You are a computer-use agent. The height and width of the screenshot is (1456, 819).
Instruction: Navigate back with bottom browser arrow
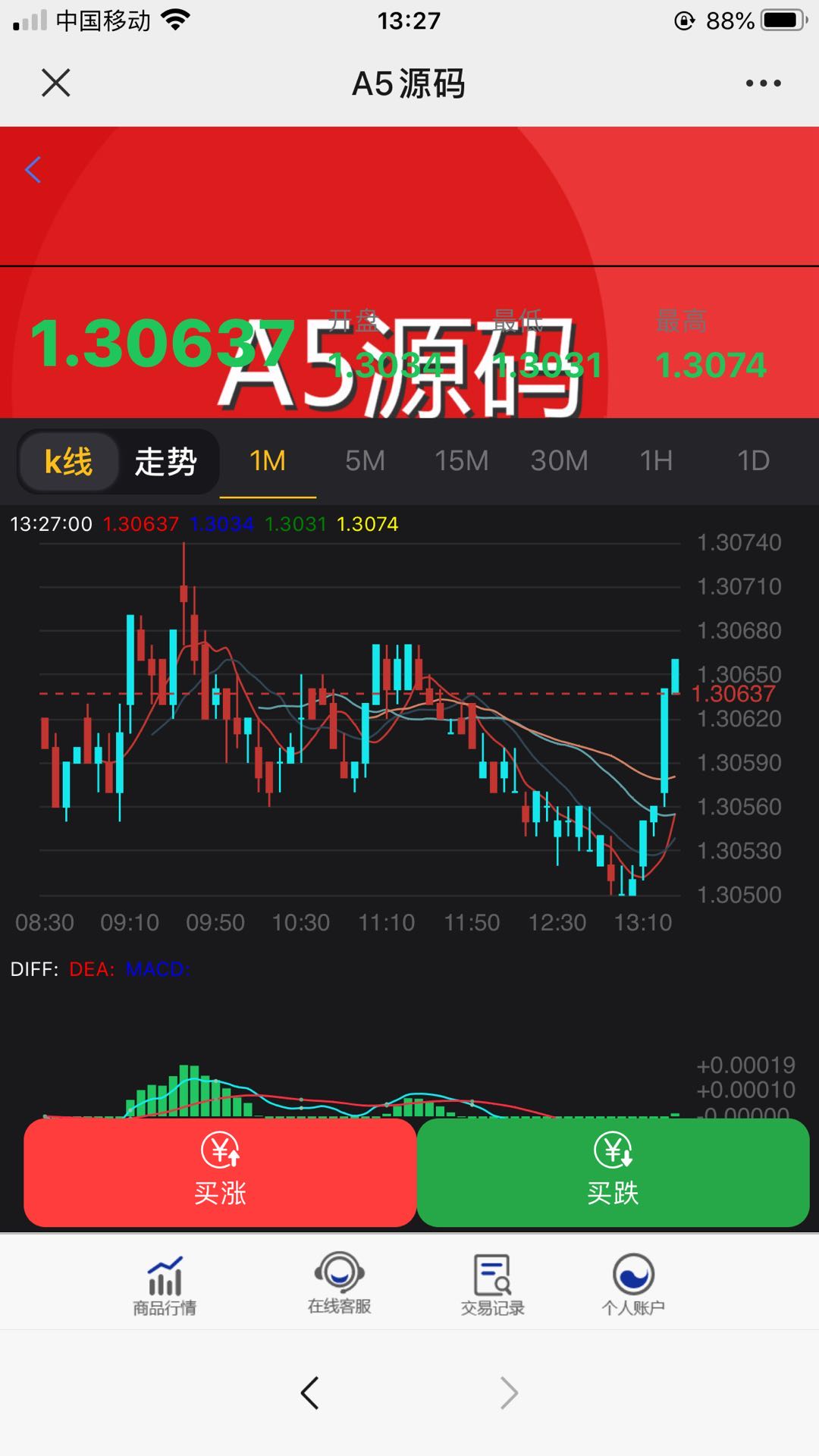[x=309, y=1393]
